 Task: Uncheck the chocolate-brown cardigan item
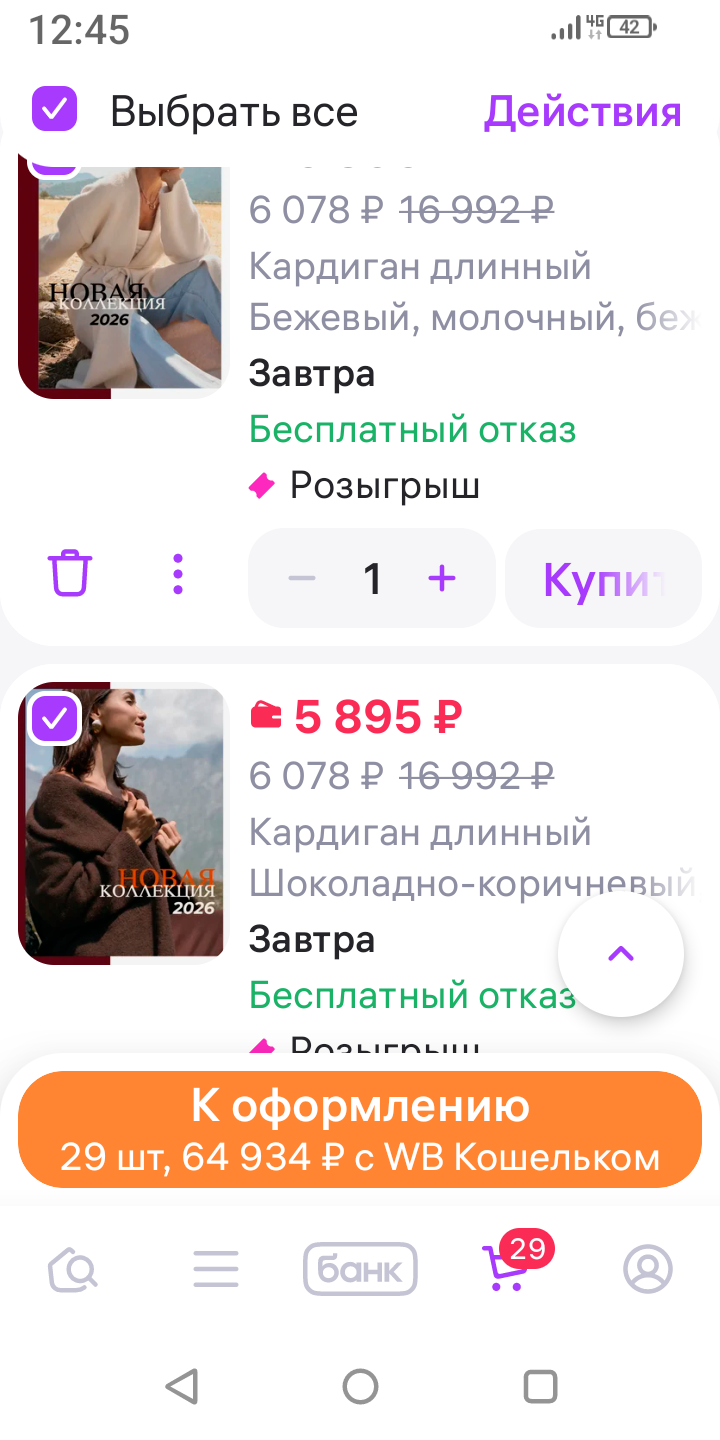click(55, 717)
